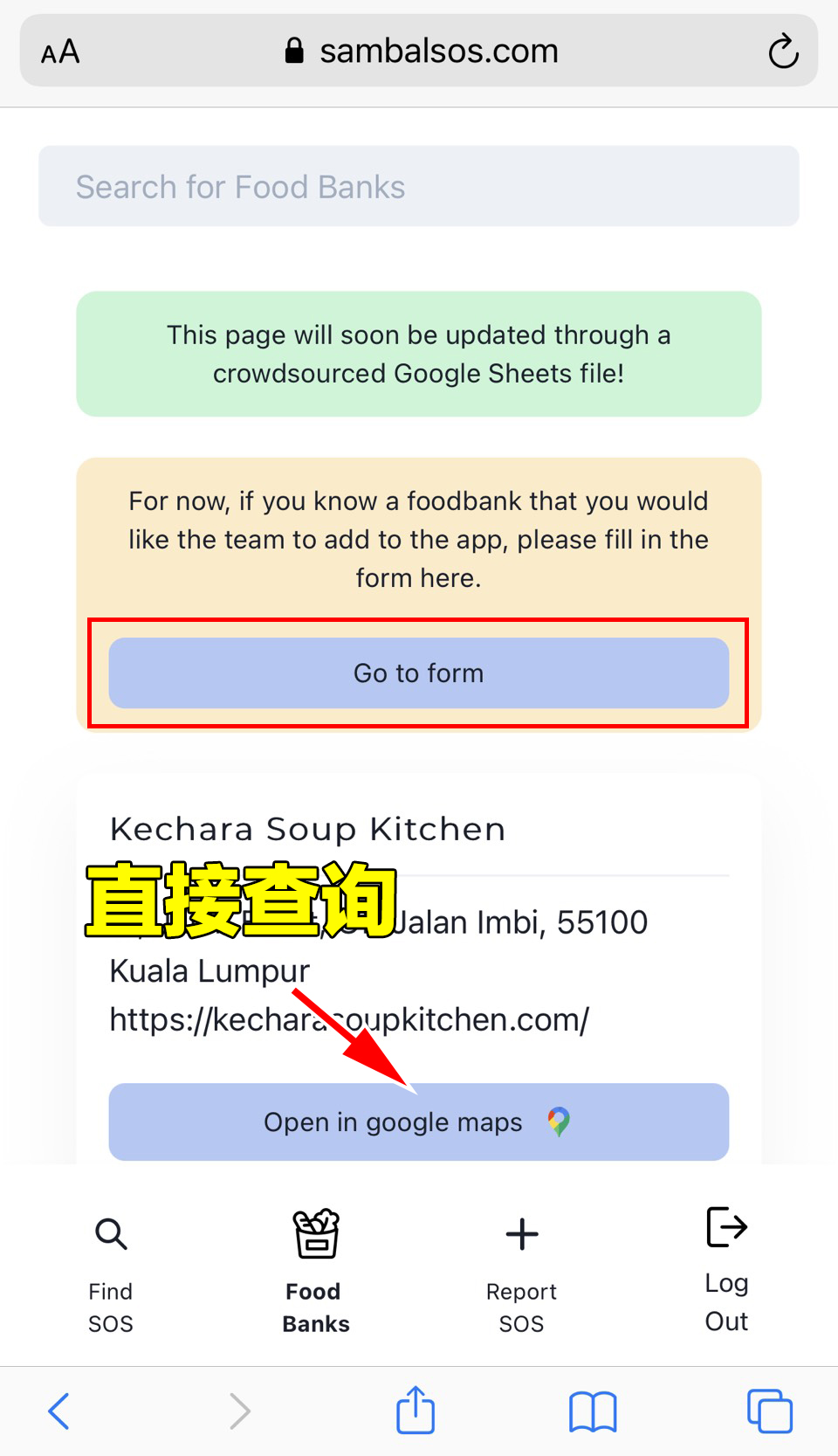Go back to the previous page
This screenshot has height=1456, width=838.
click(x=59, y=1411)
